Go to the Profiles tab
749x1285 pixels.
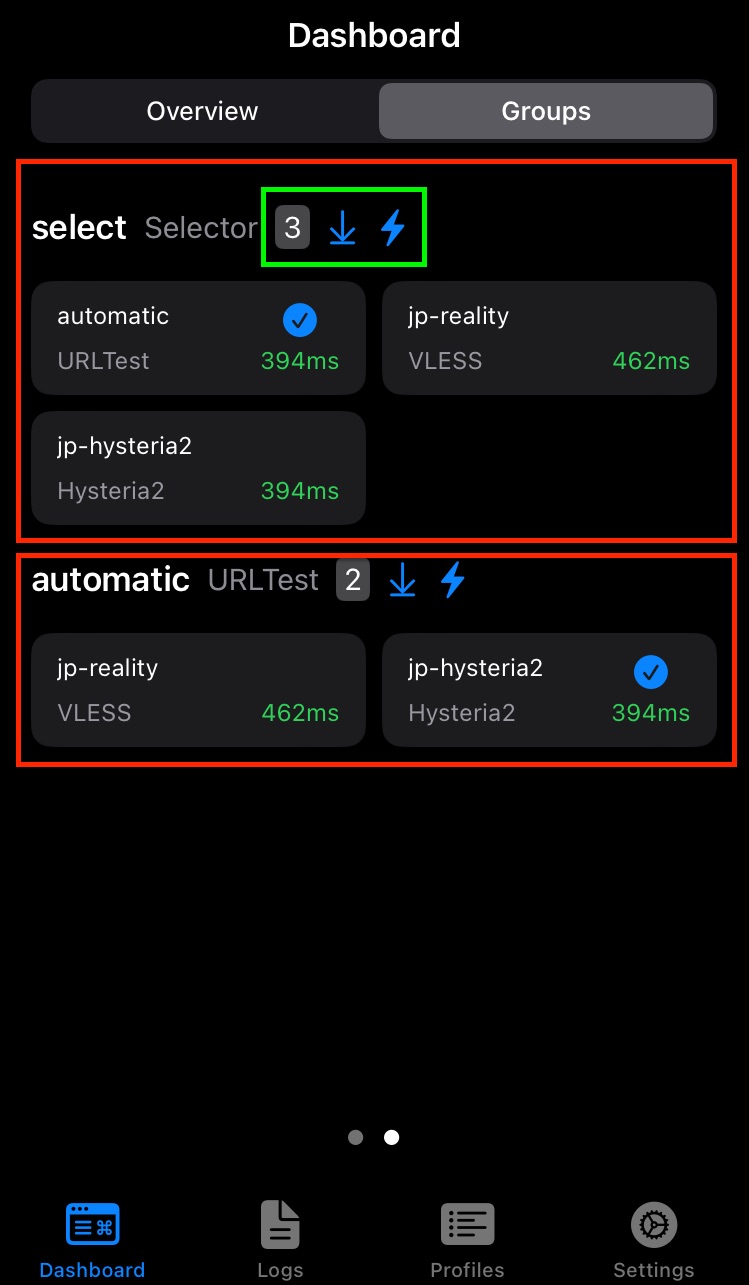[x=467, y=1240]
